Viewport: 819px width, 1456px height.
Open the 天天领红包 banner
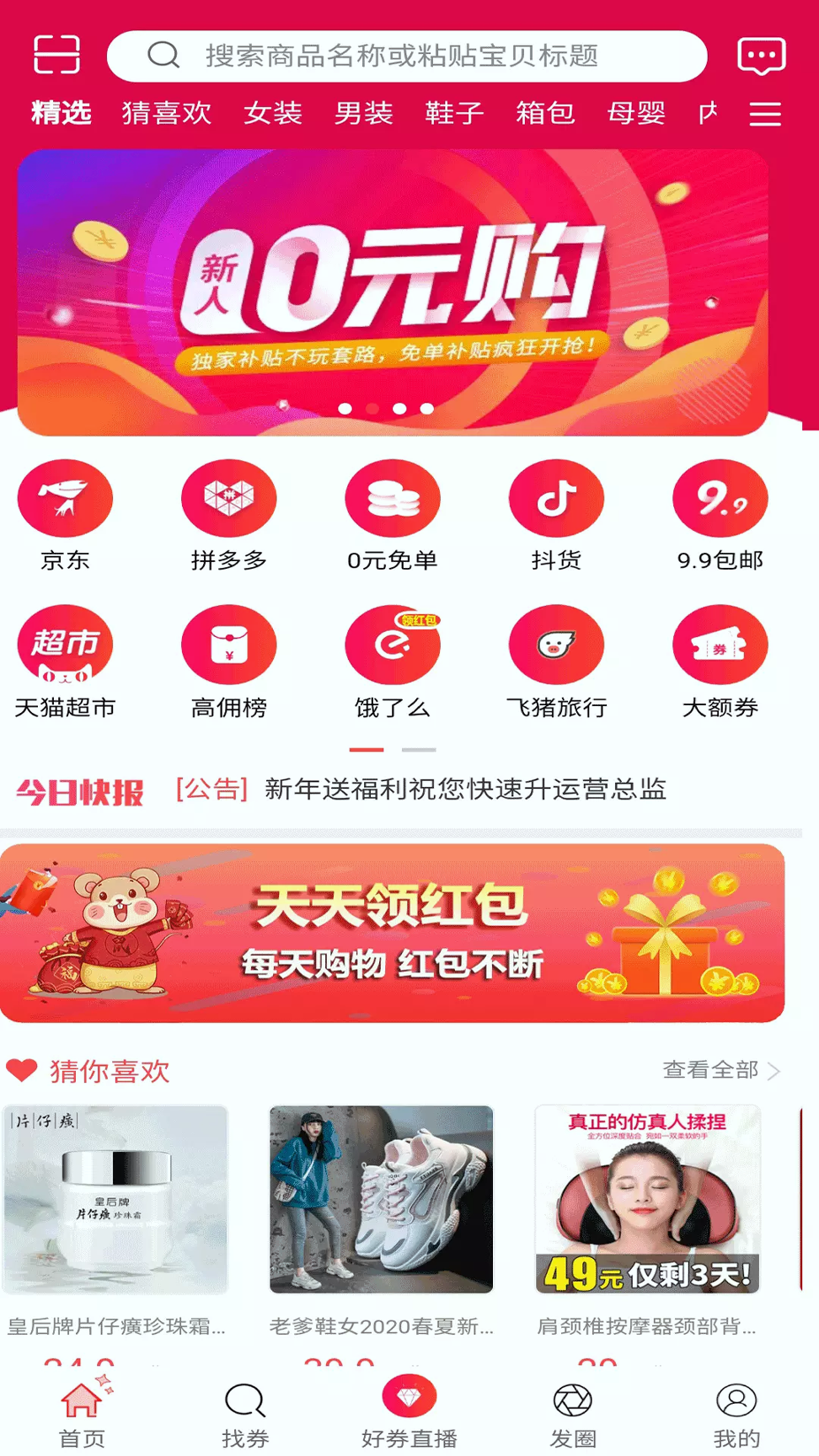[x=393, y=934]
